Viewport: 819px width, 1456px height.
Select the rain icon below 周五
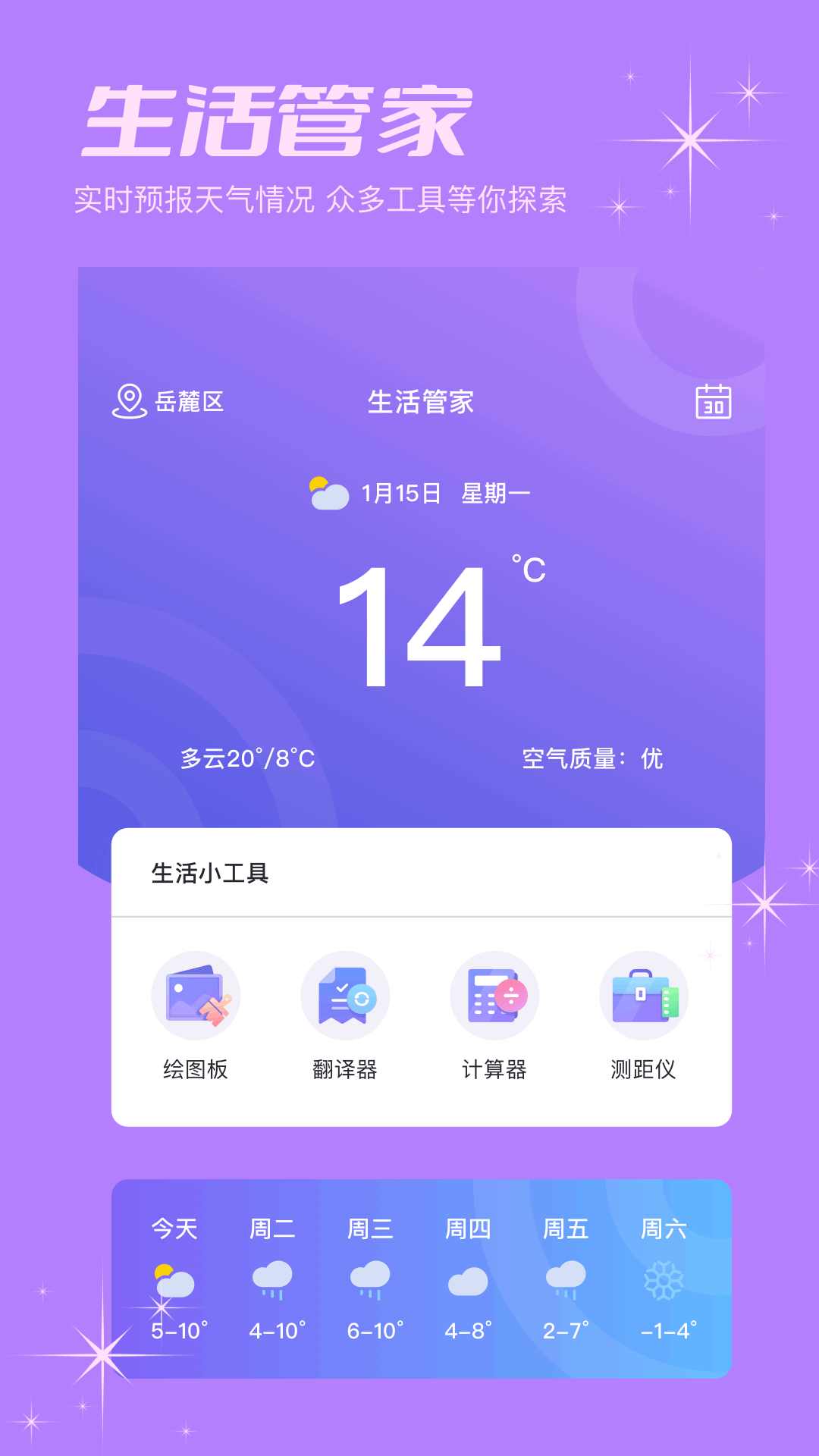tap(564, 1278)
